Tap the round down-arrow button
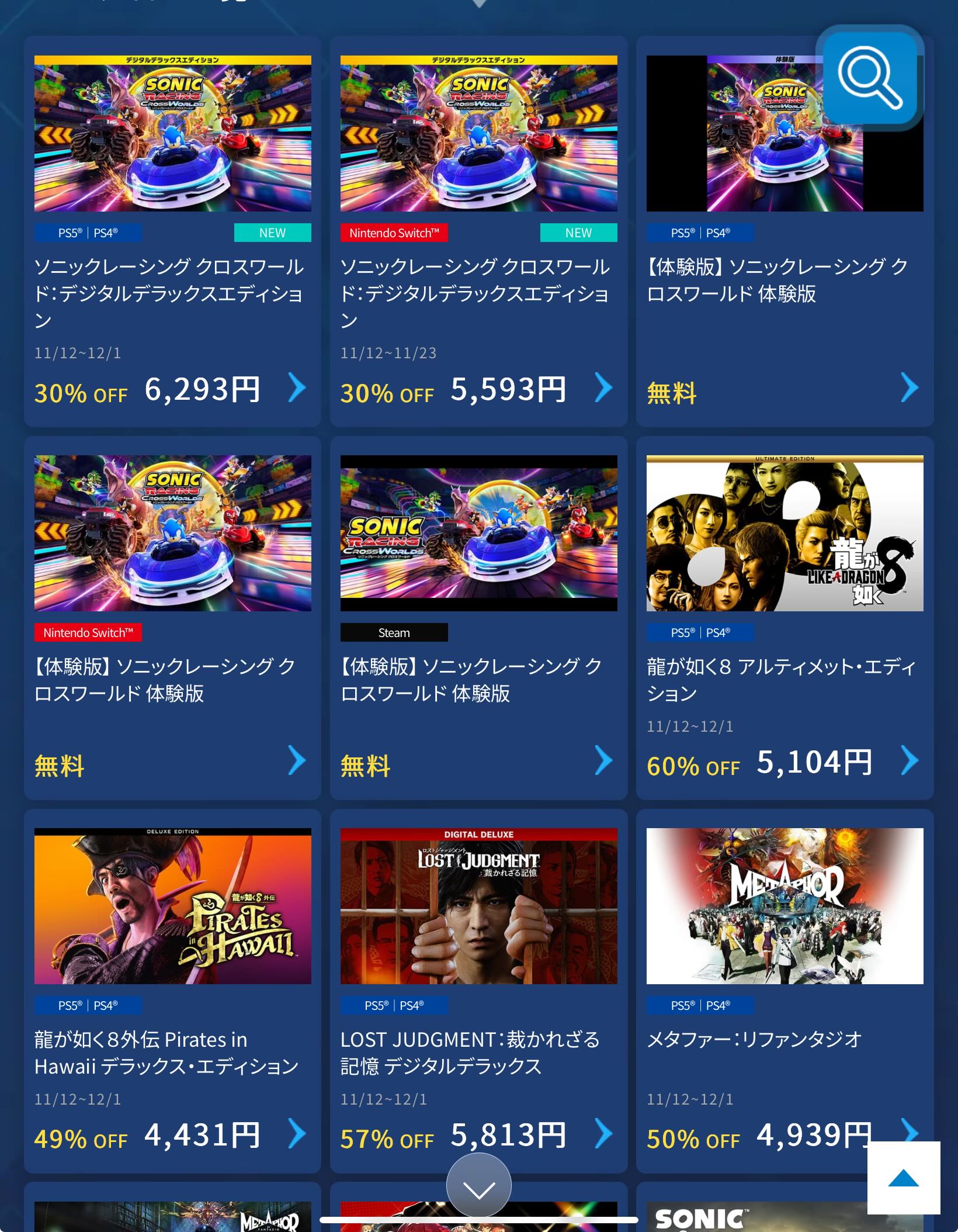This screenshot has height=1232, width=958. 478,1186
